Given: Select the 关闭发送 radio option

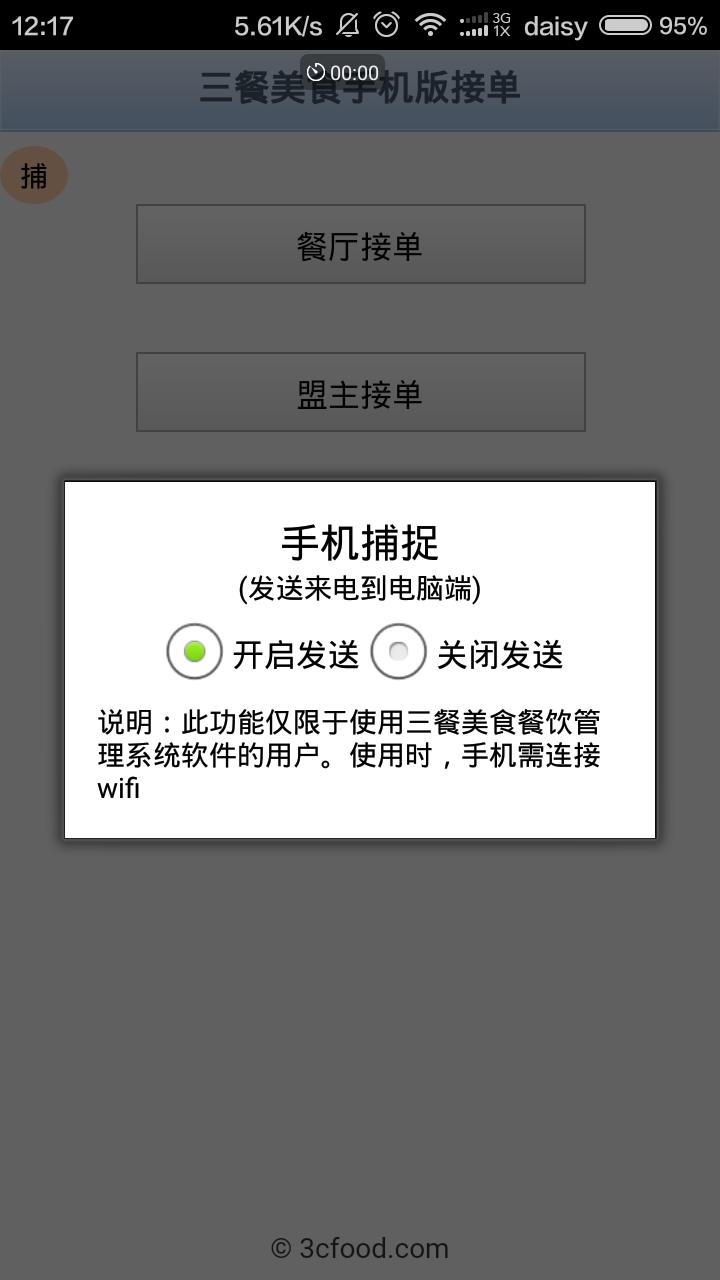Looking at the screenshot, I should pos(398,651).
